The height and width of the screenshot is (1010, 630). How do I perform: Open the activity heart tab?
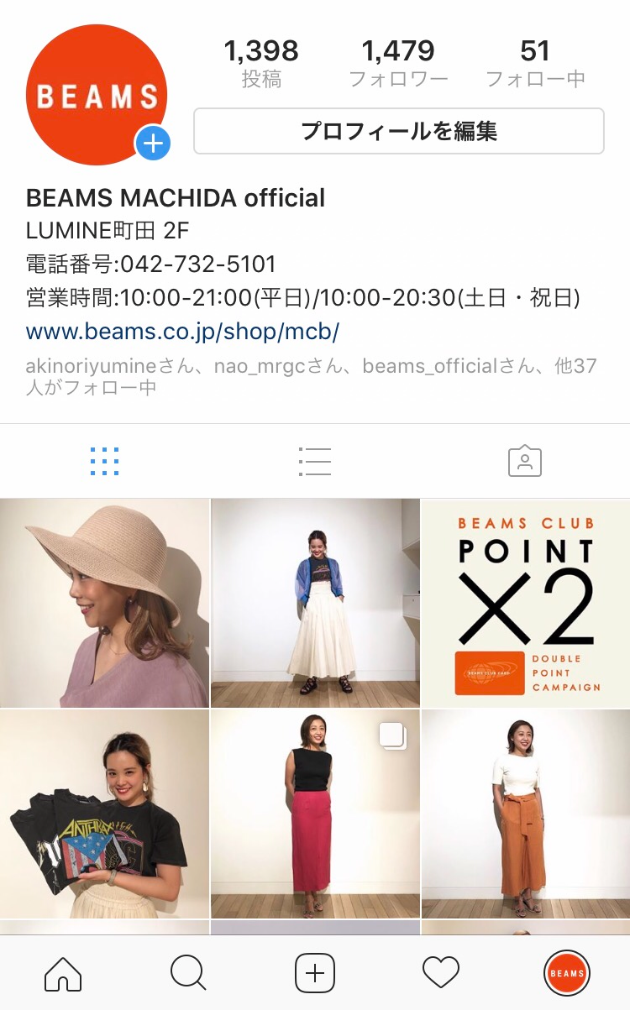point(441,973)
